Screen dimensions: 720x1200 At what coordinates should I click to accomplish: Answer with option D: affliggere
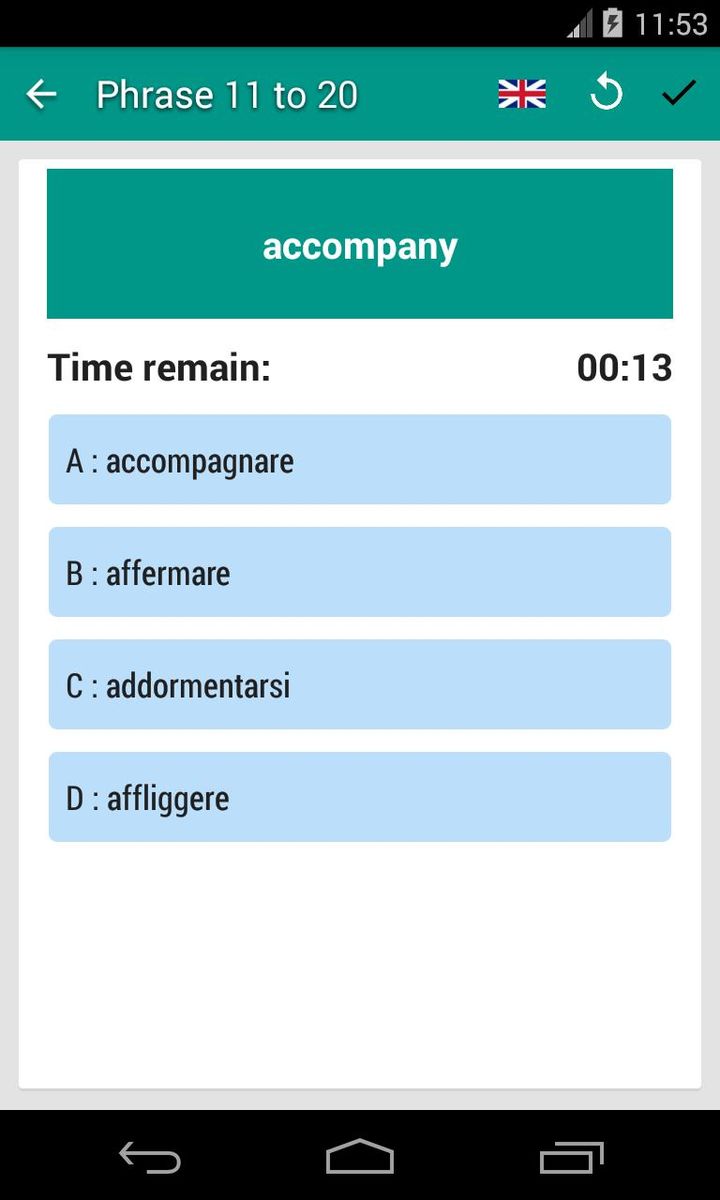pyautogui.click(x=360, y=797)
